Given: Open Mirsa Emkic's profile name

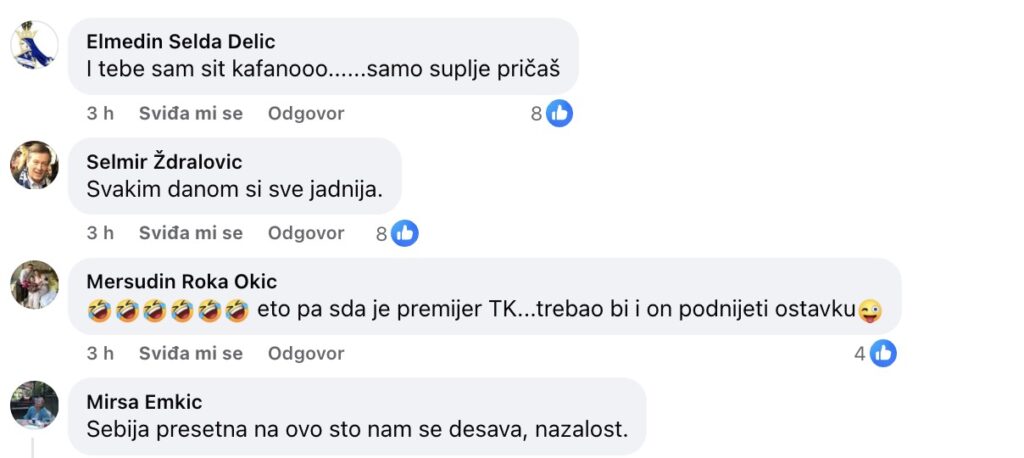Looking at the screenshot, I should [144, 402].
